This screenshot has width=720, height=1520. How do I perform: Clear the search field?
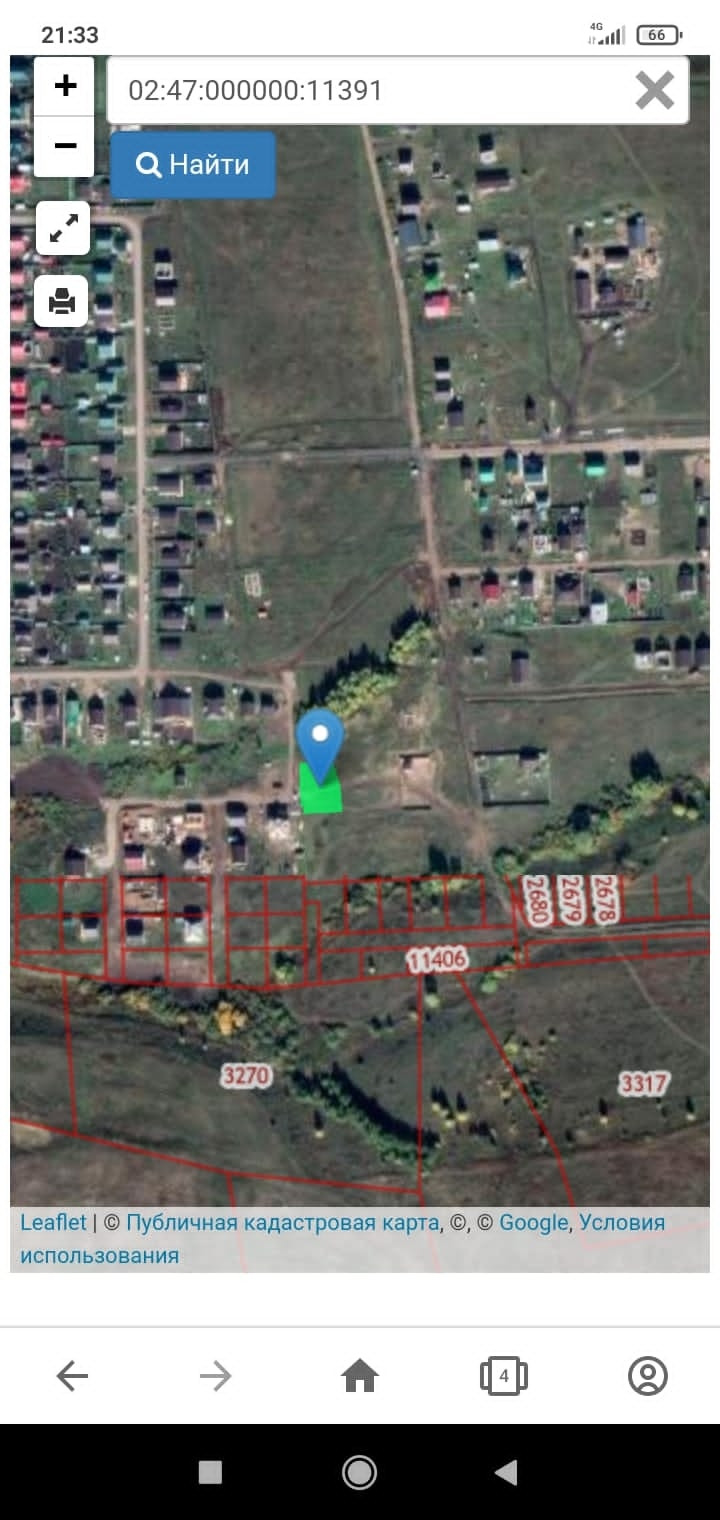point(655,91)
